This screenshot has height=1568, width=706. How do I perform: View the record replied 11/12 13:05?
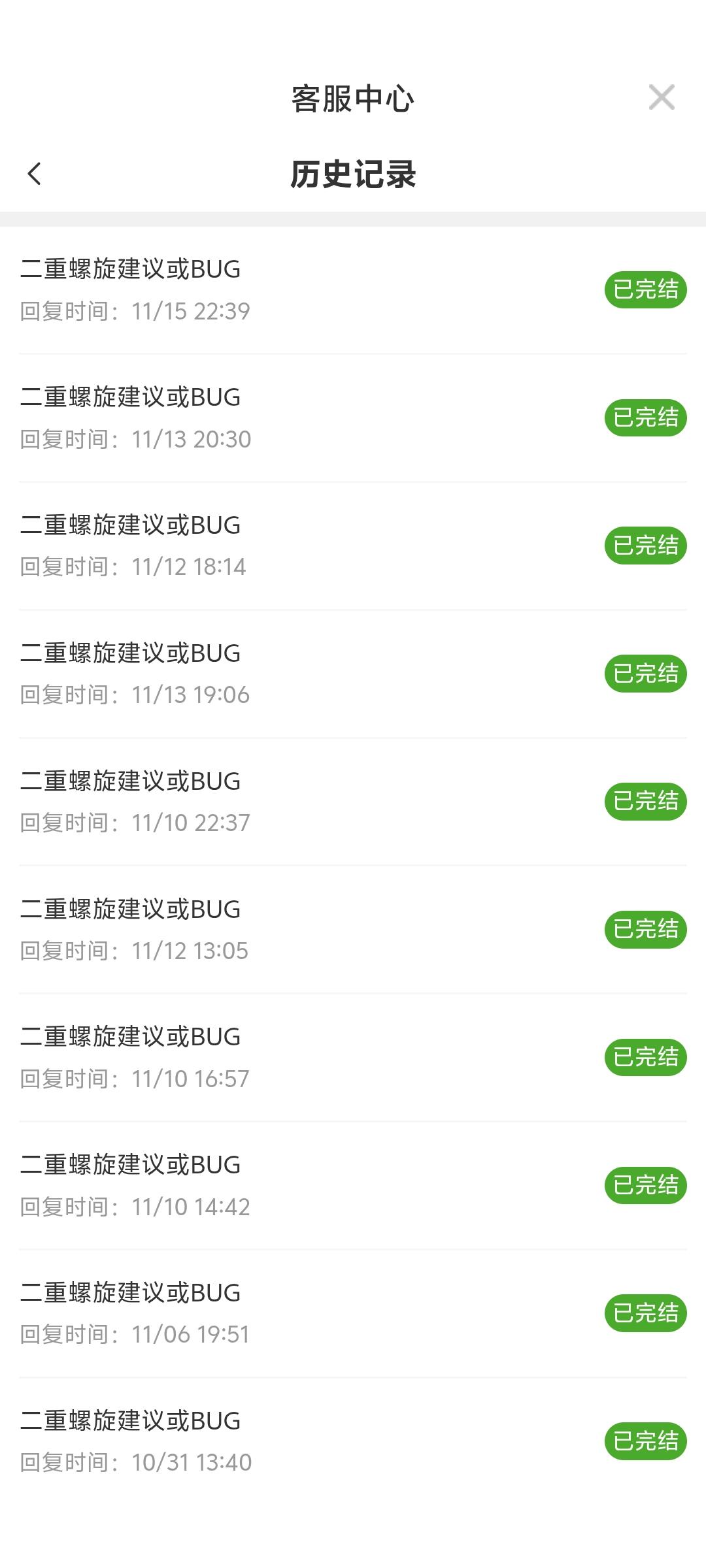point(353,930)
